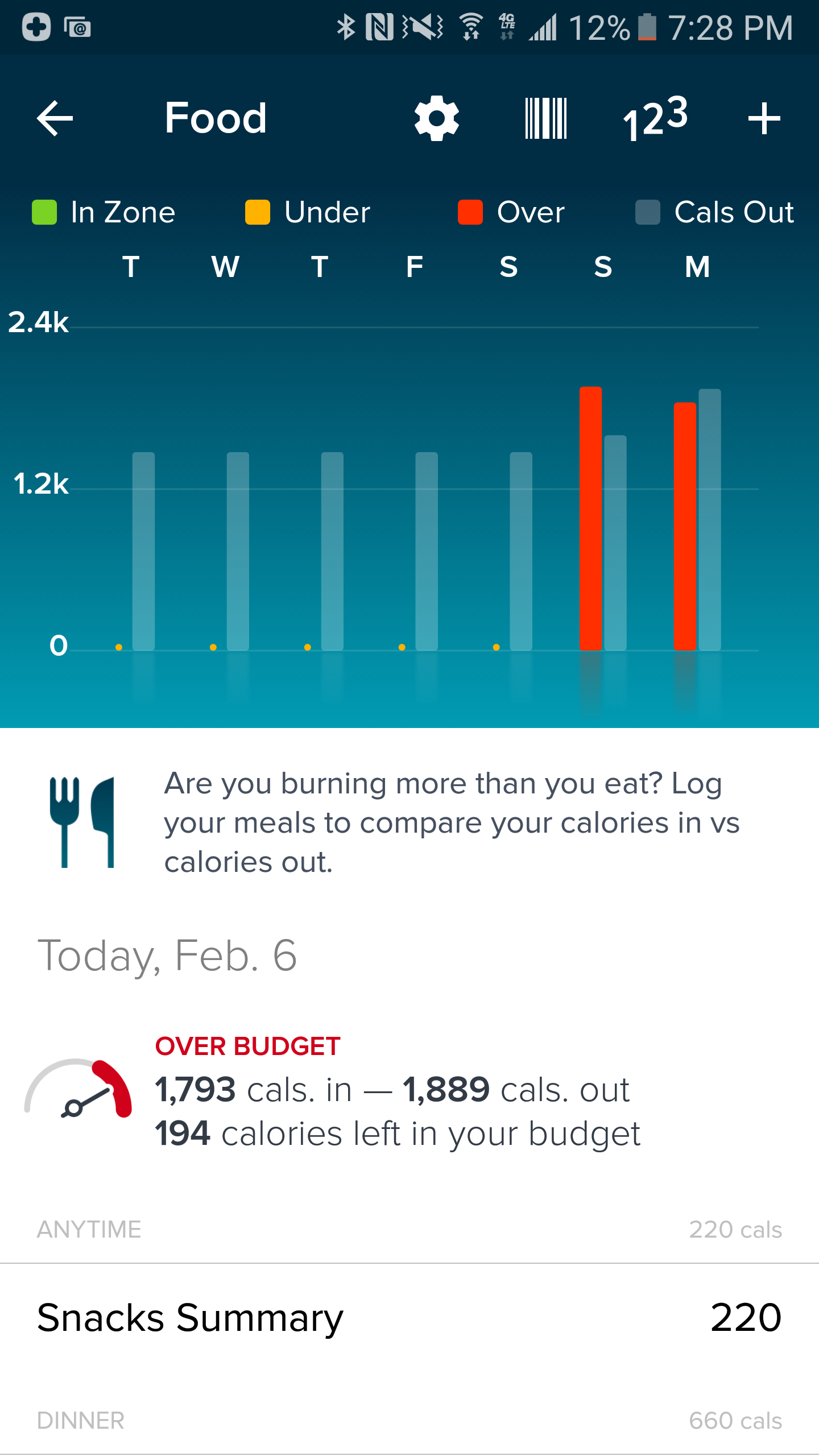Add a new food log entry
This screenshot has height=1456, width=819.
click(764, 118)
